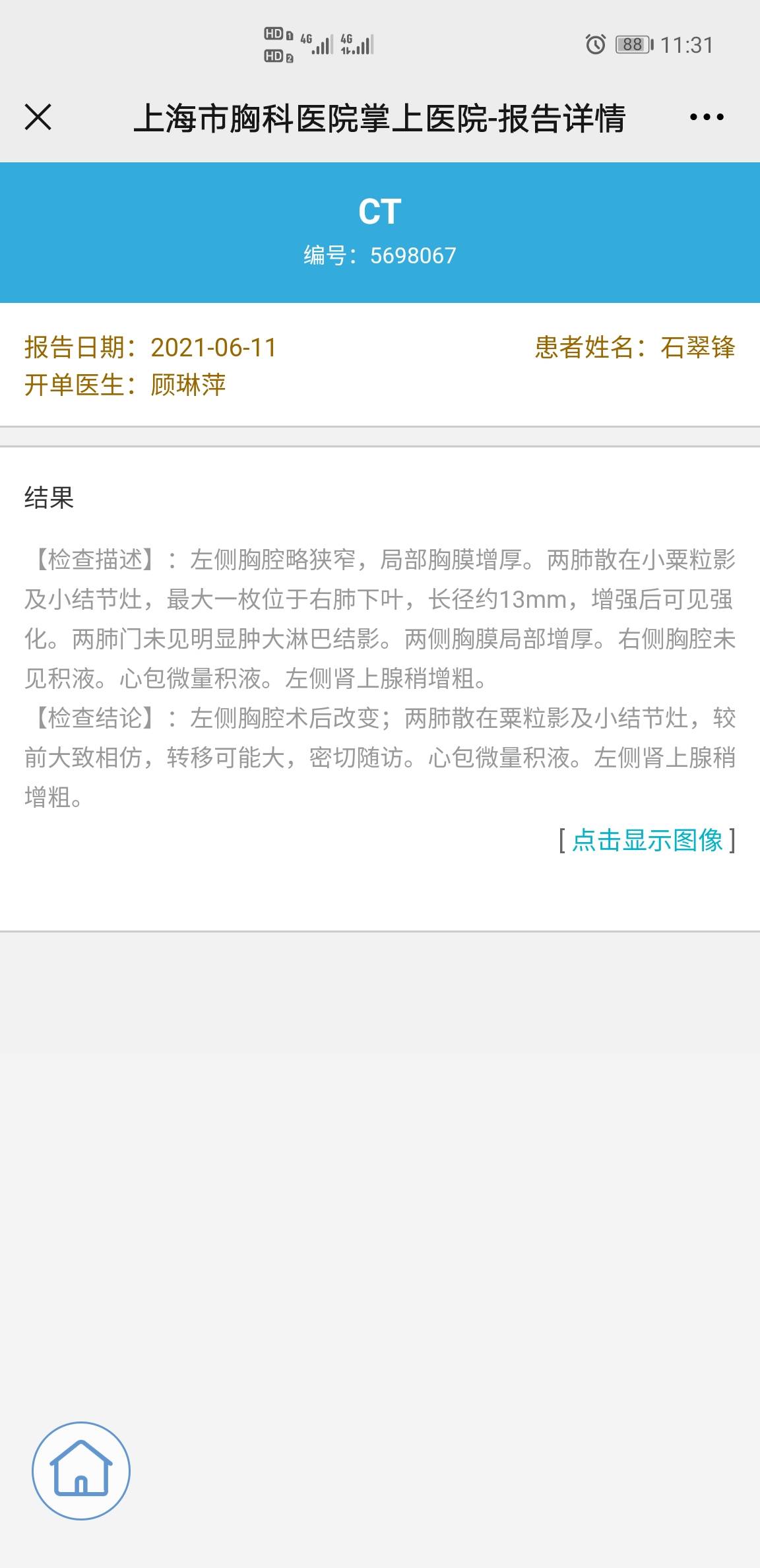760x1568 pixels.
Task: Tap the time display 11:31
Action: [687, 44]
